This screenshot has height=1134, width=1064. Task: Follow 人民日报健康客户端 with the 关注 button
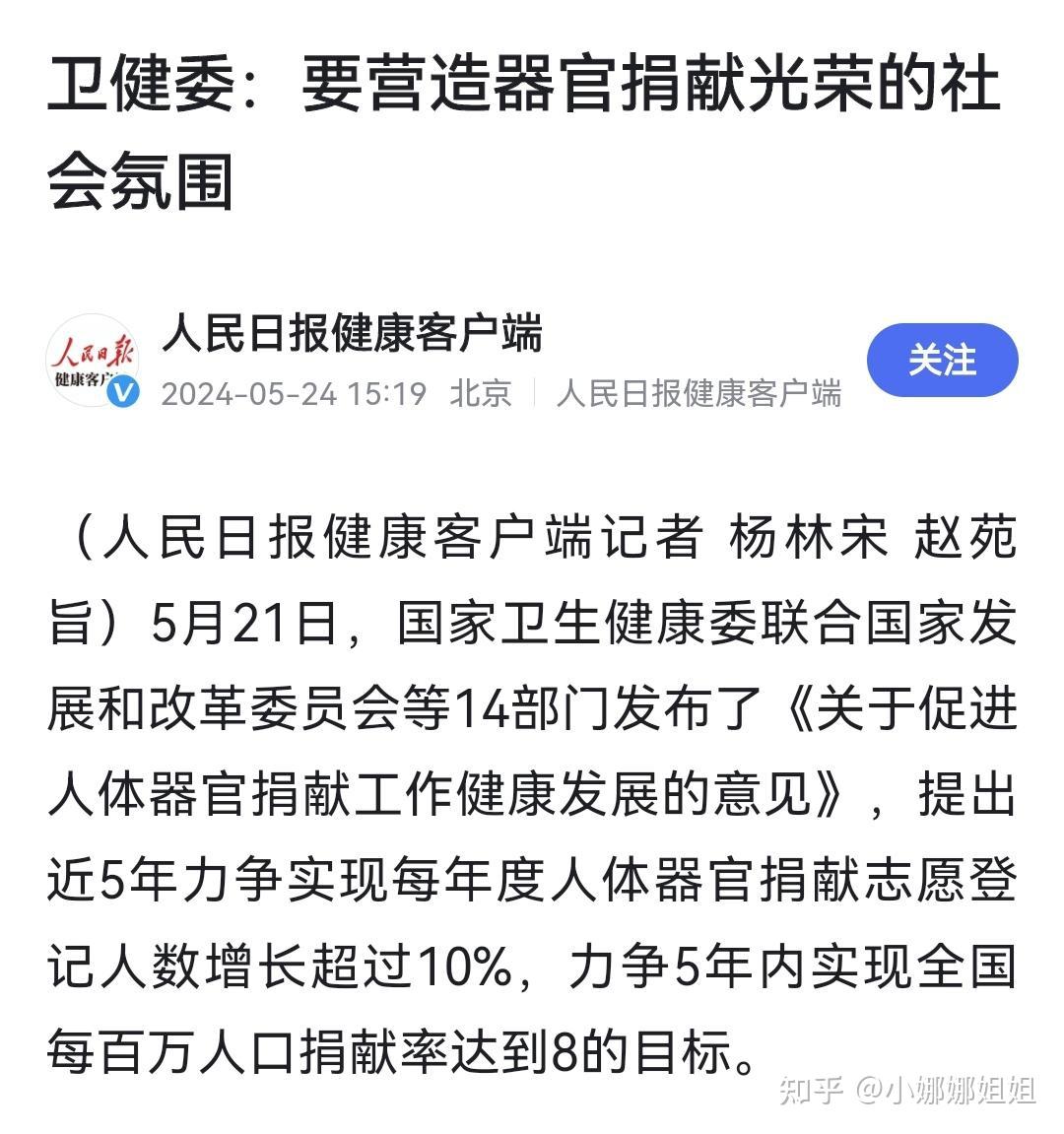(x=942, y=360)
